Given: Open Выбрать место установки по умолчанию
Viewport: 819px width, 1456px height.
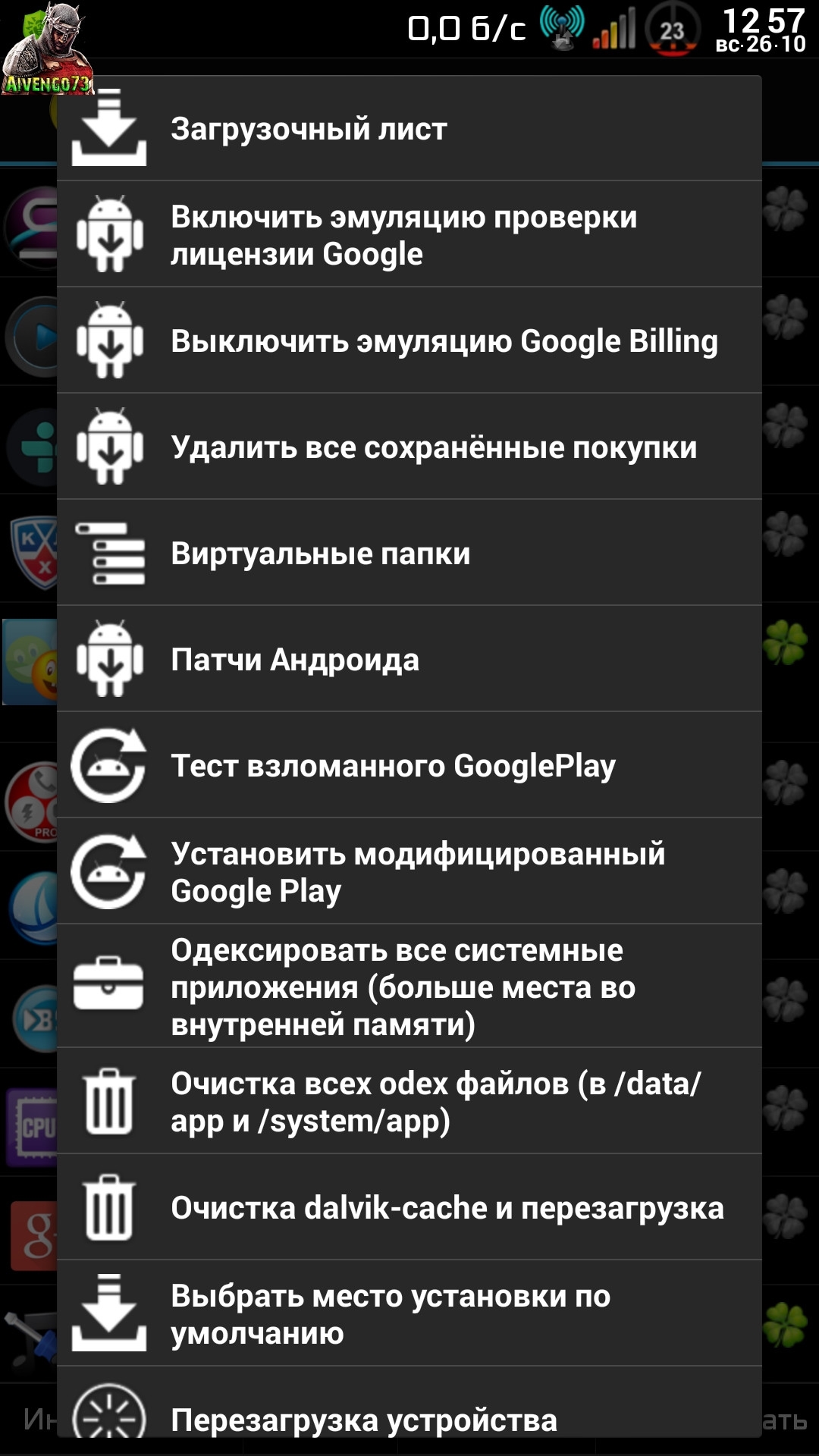Looking at the screenshot, I should [409, 1314].
